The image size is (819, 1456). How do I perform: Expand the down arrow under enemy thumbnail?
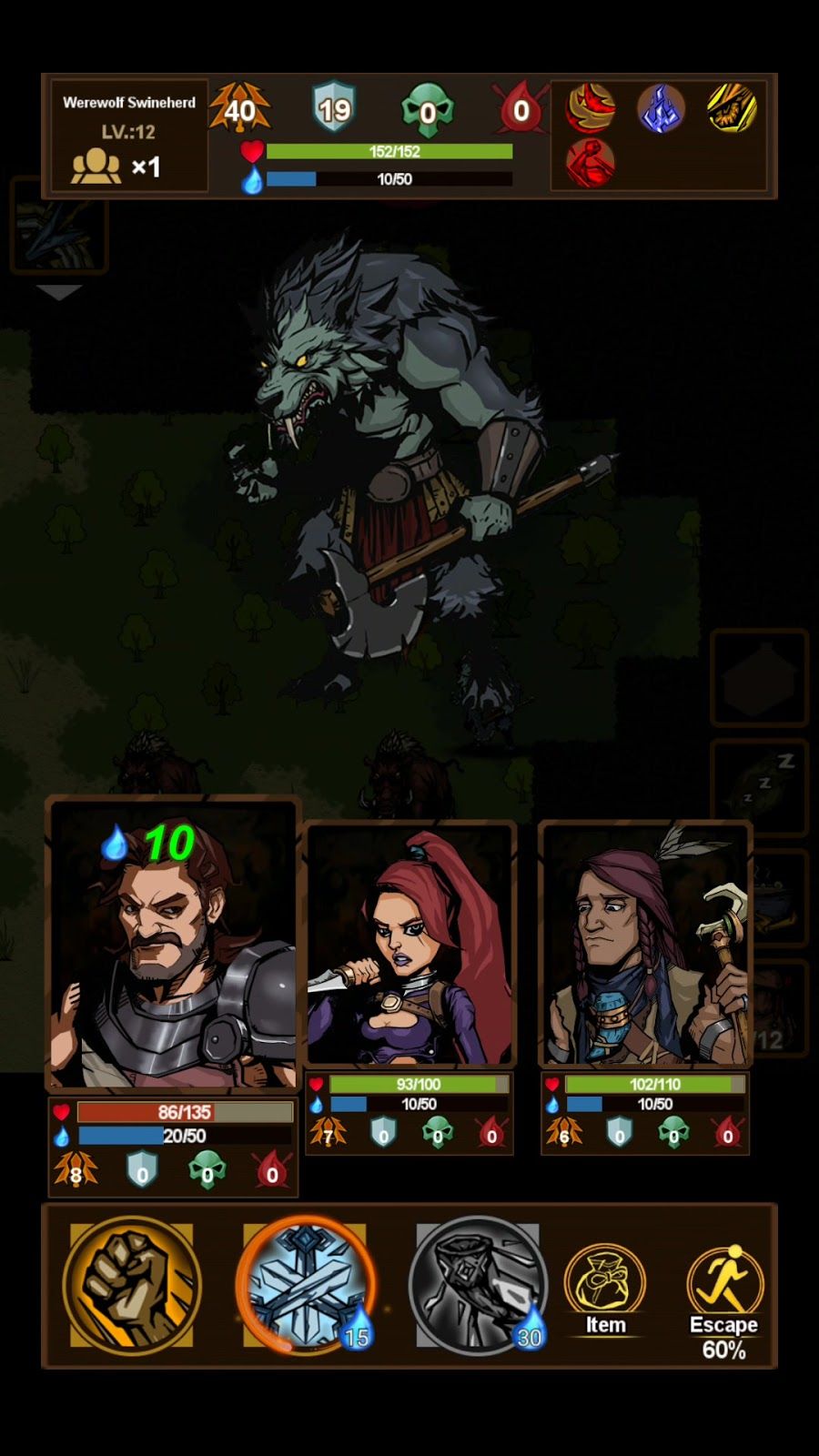tap(60, 293)
